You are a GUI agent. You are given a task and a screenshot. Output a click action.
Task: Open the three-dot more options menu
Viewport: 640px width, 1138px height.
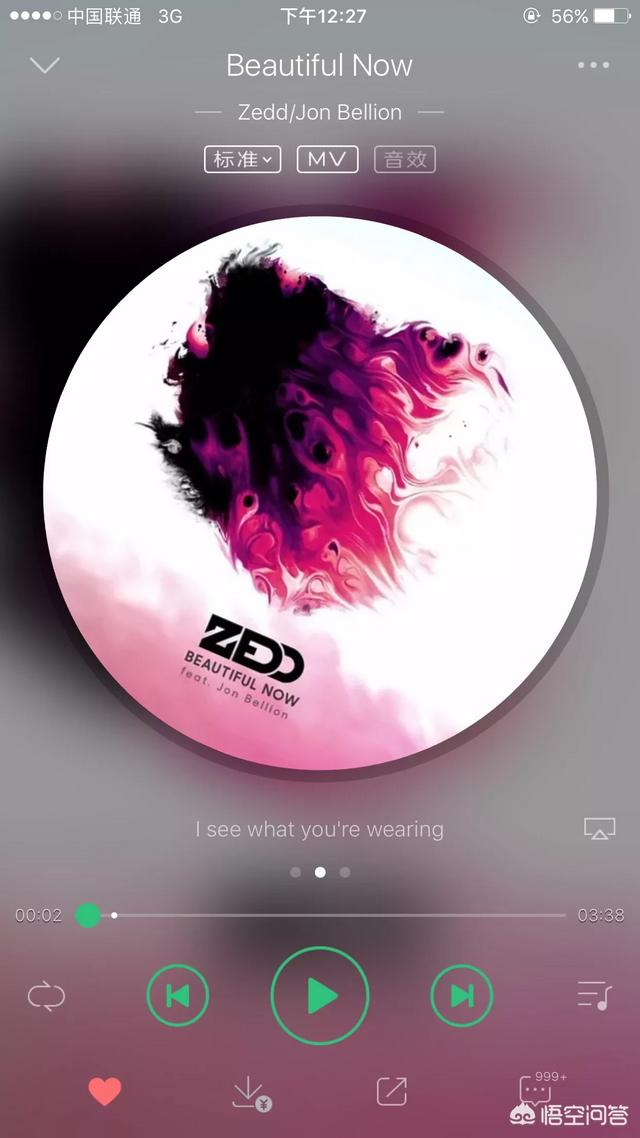click(x=593, y=66)
